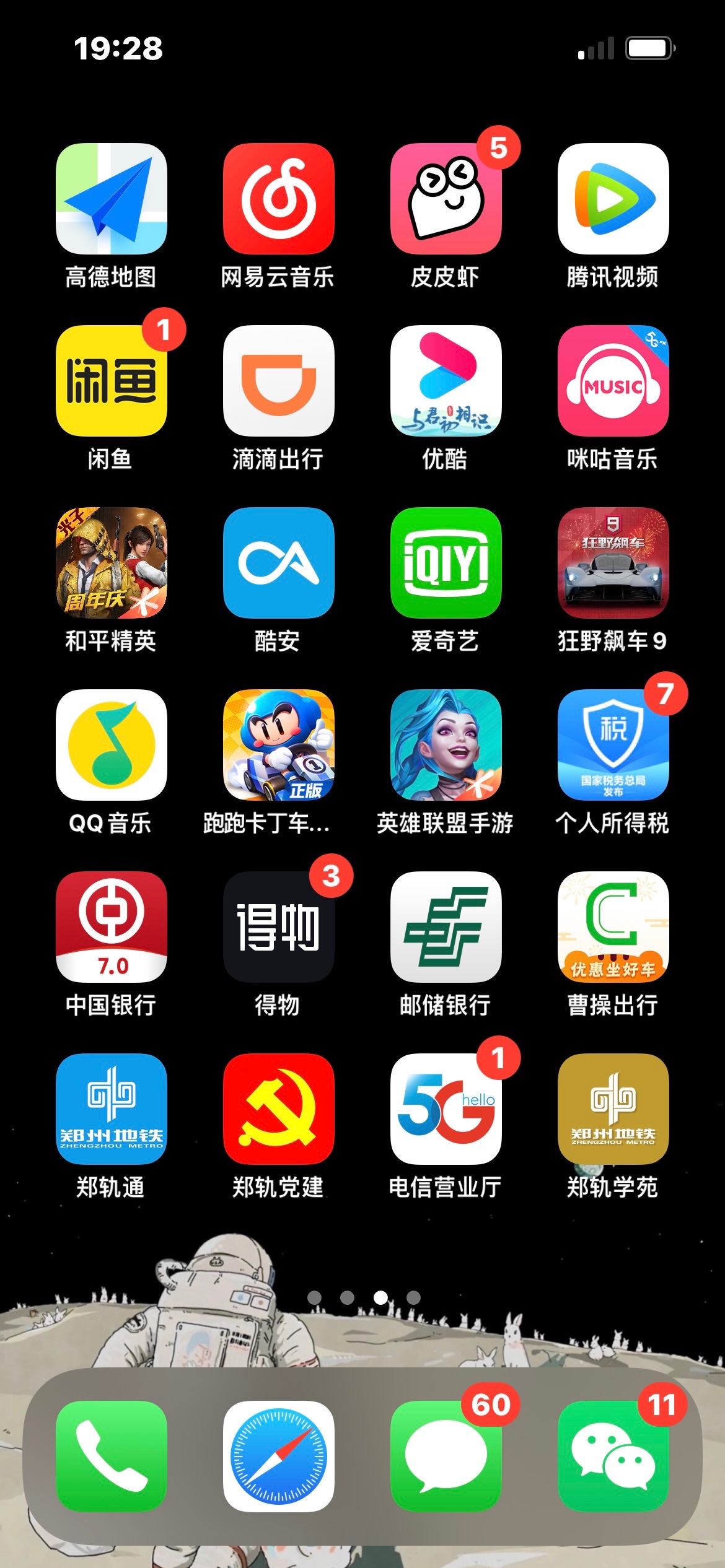This screenshot has width=725, height=1568.
Task: Launch Safari browser from dock
Action: point(279,1456)
